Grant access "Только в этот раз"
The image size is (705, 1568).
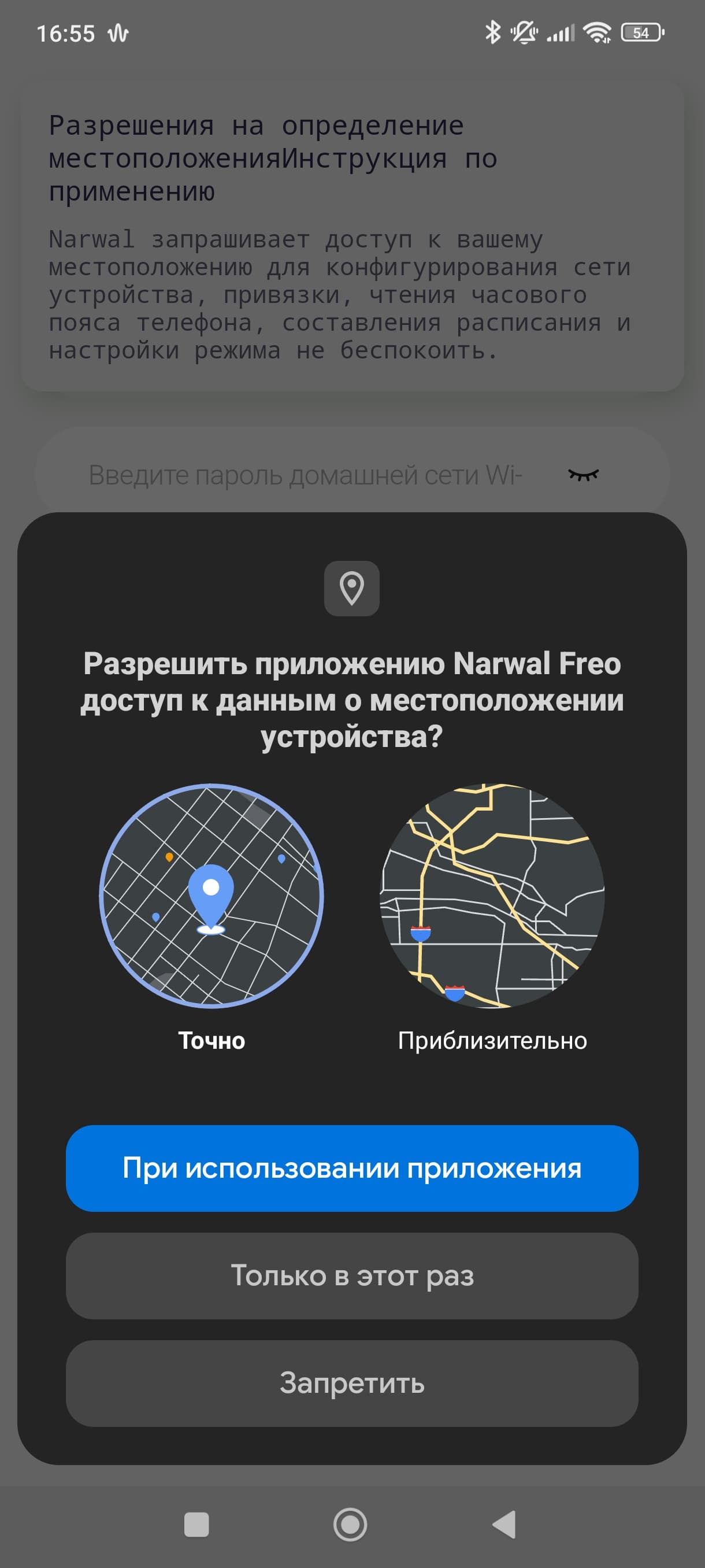coord(351,1276)
